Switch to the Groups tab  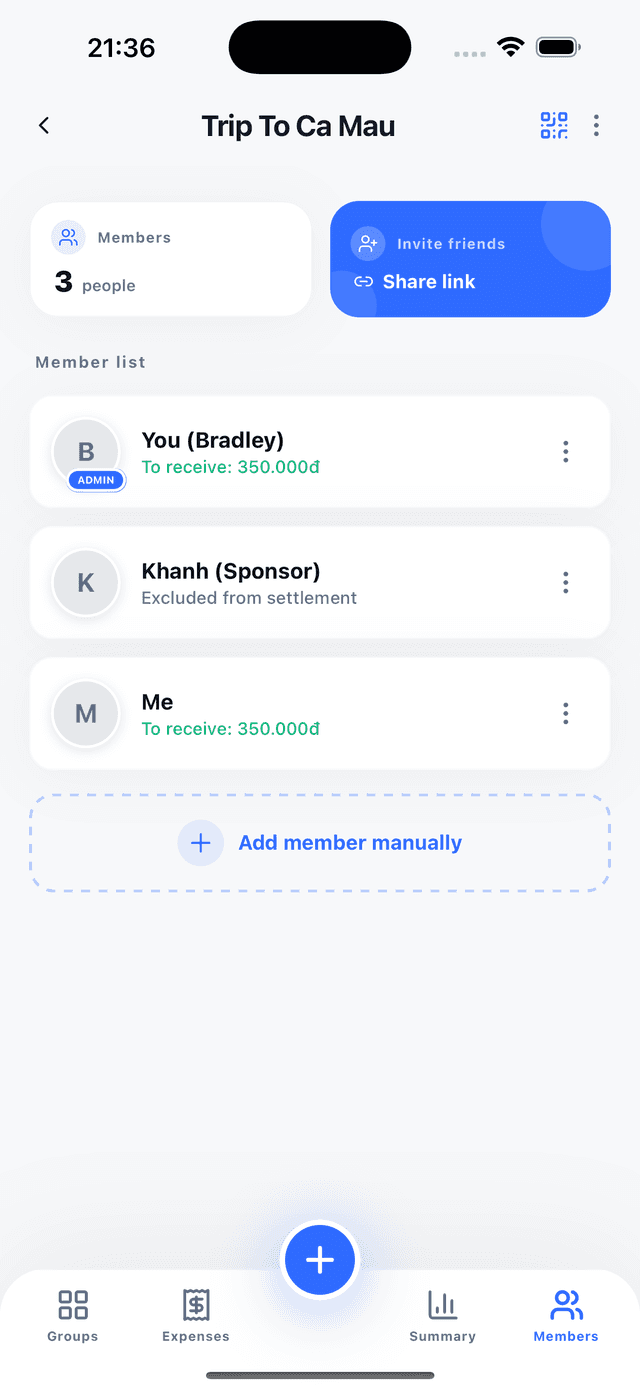[73, 1315]
